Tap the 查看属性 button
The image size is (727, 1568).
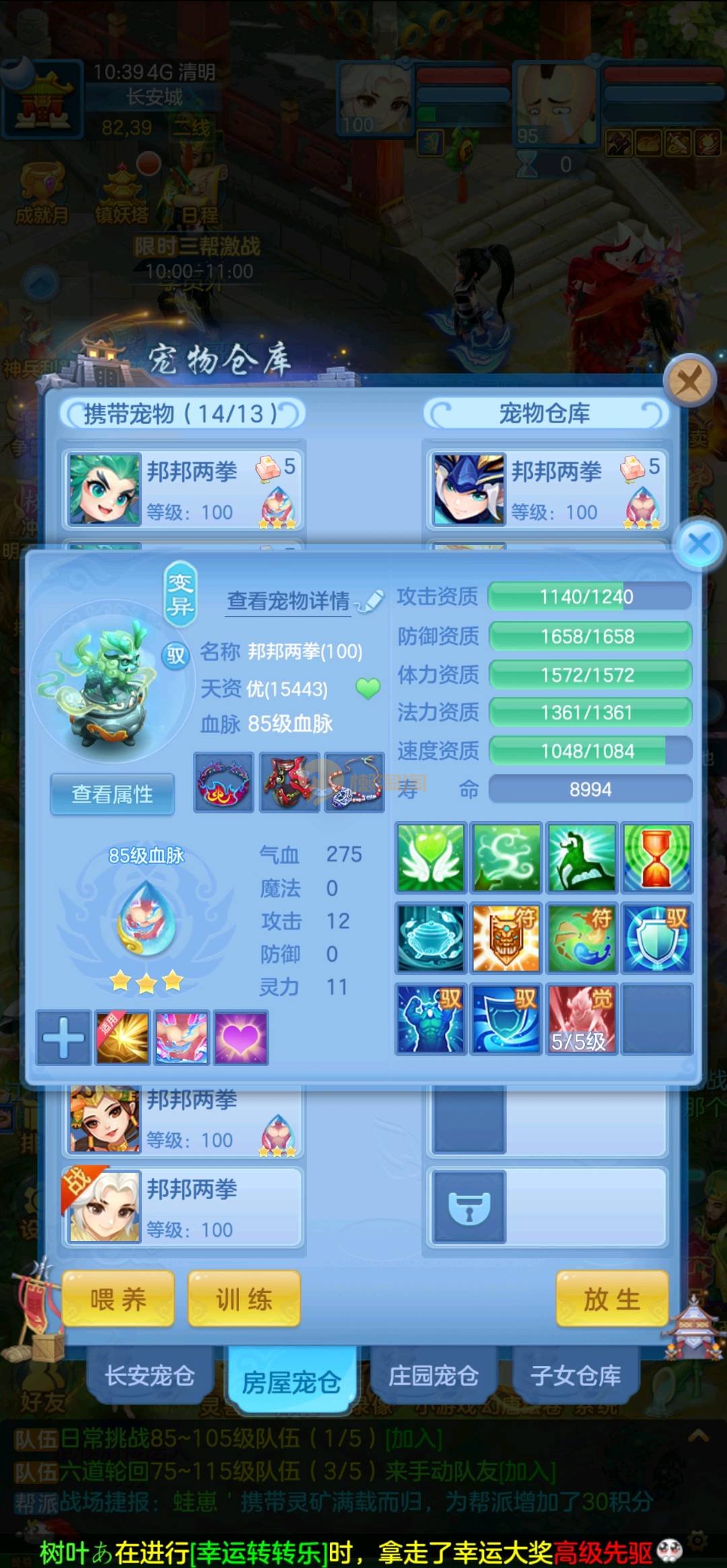tap(112, 794)
